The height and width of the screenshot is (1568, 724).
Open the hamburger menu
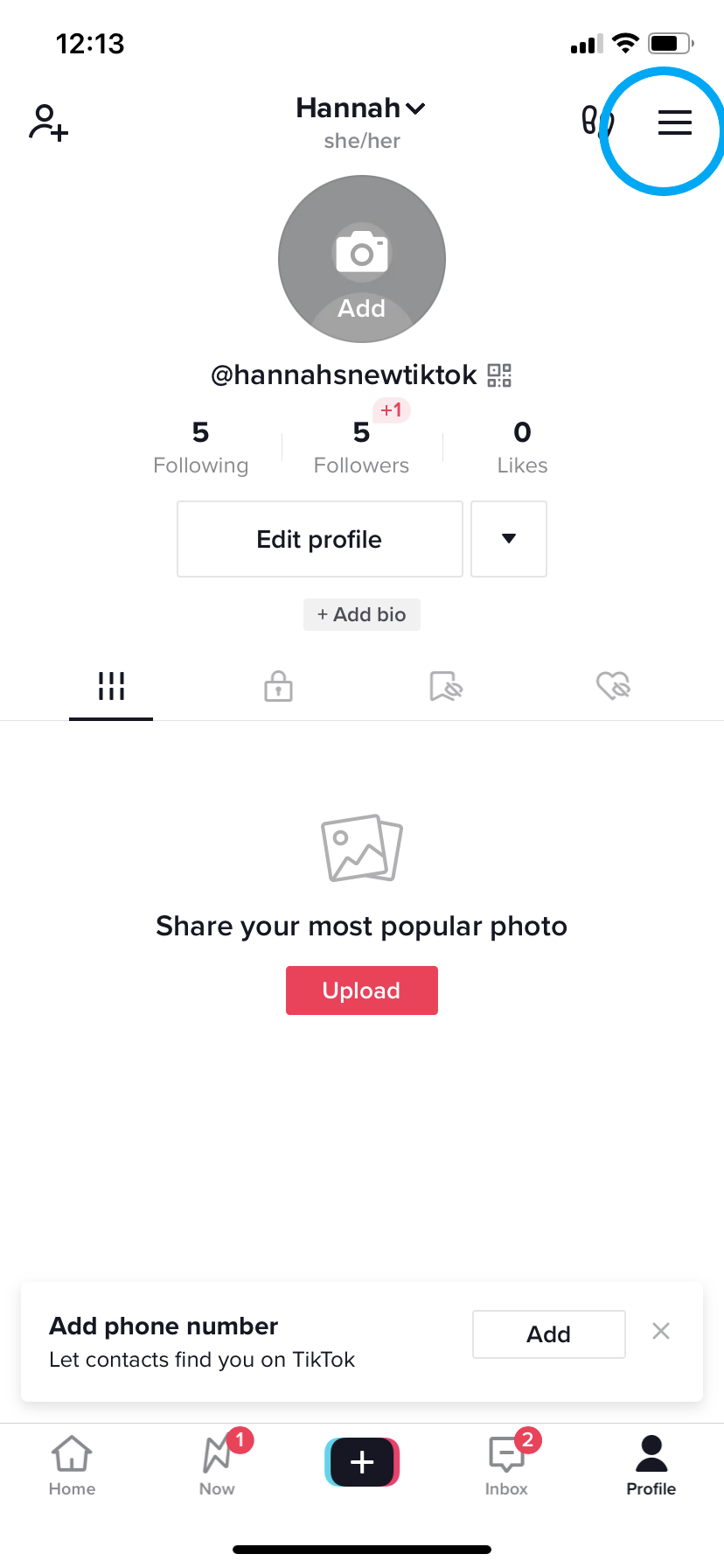(674, 122)
